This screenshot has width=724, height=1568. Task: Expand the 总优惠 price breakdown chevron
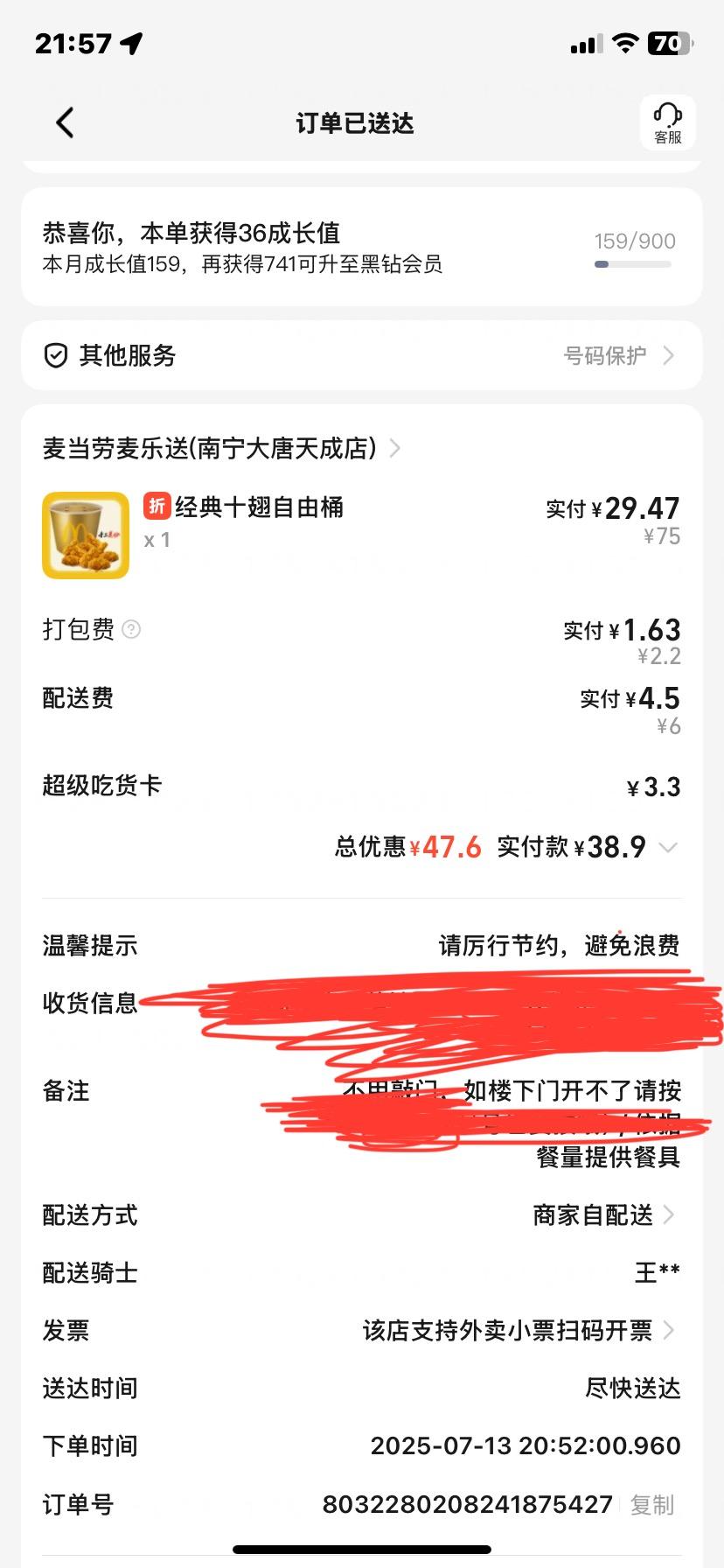pyautogui.click(x=668, y=847)
